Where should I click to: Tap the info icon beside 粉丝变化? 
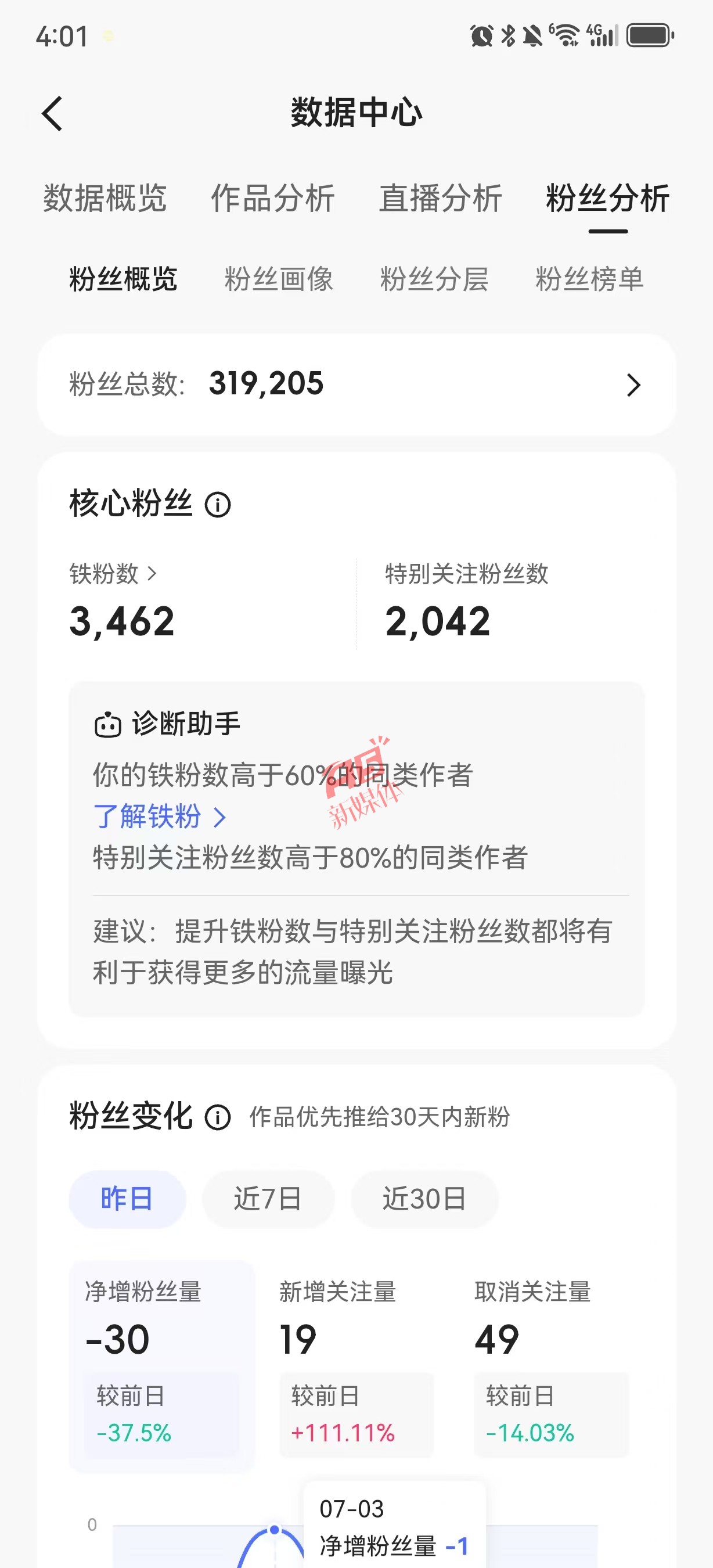(x=218, y=1117)
